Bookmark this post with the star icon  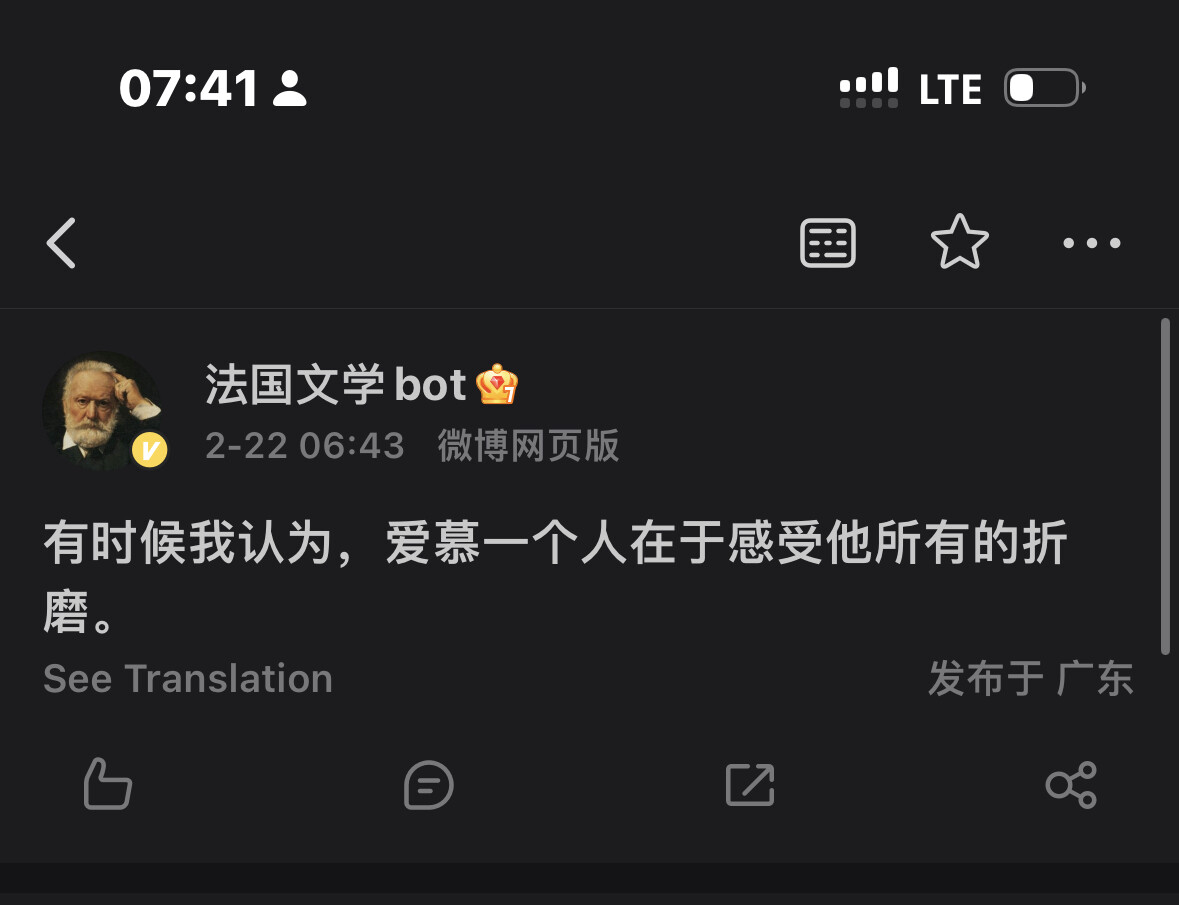[959, 243]
